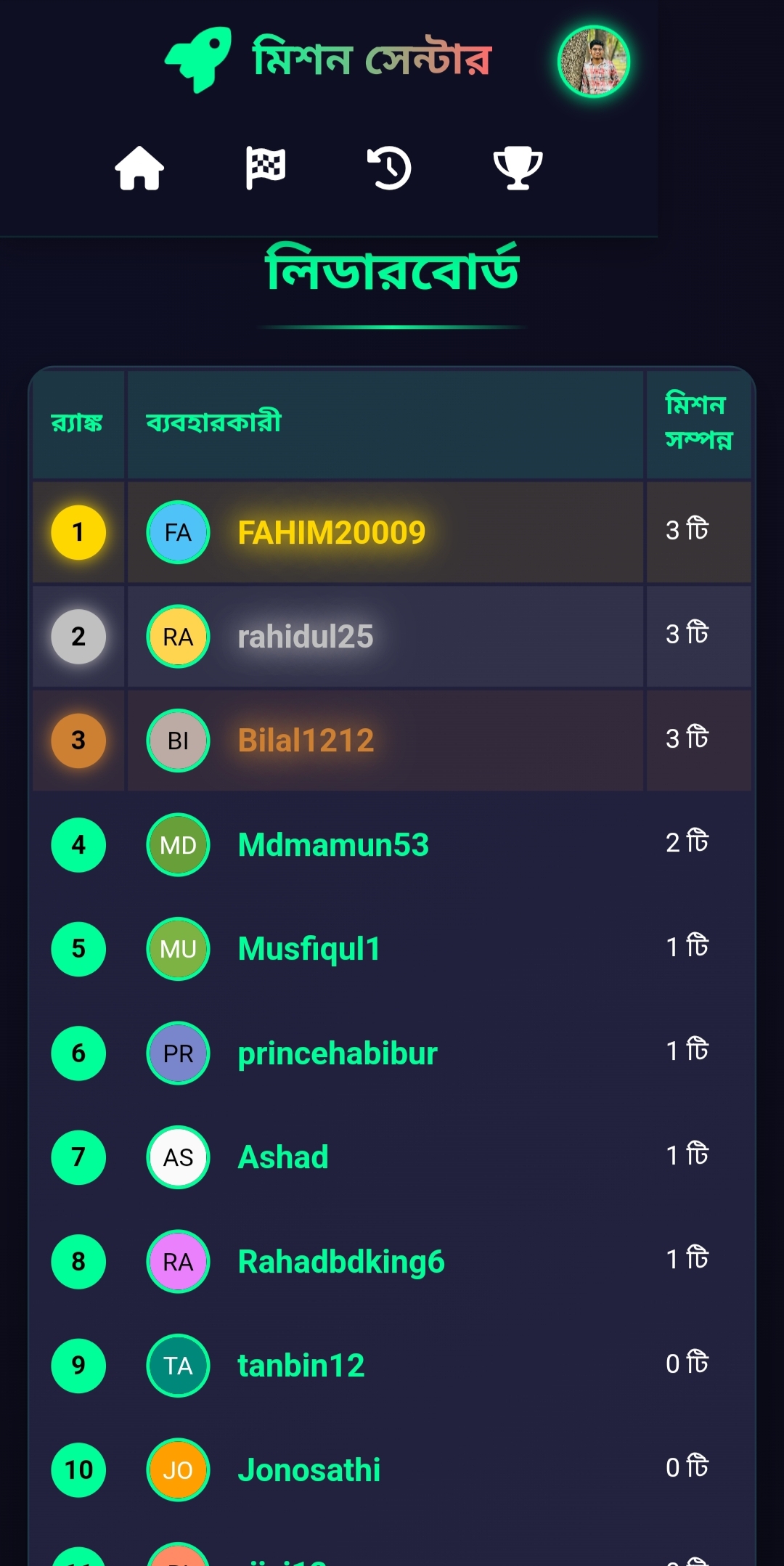Image resolution: width=784 pixels, height=1566 pixels.
Task: Open the profile picture avatar
Action: click(x=593, y=62)
